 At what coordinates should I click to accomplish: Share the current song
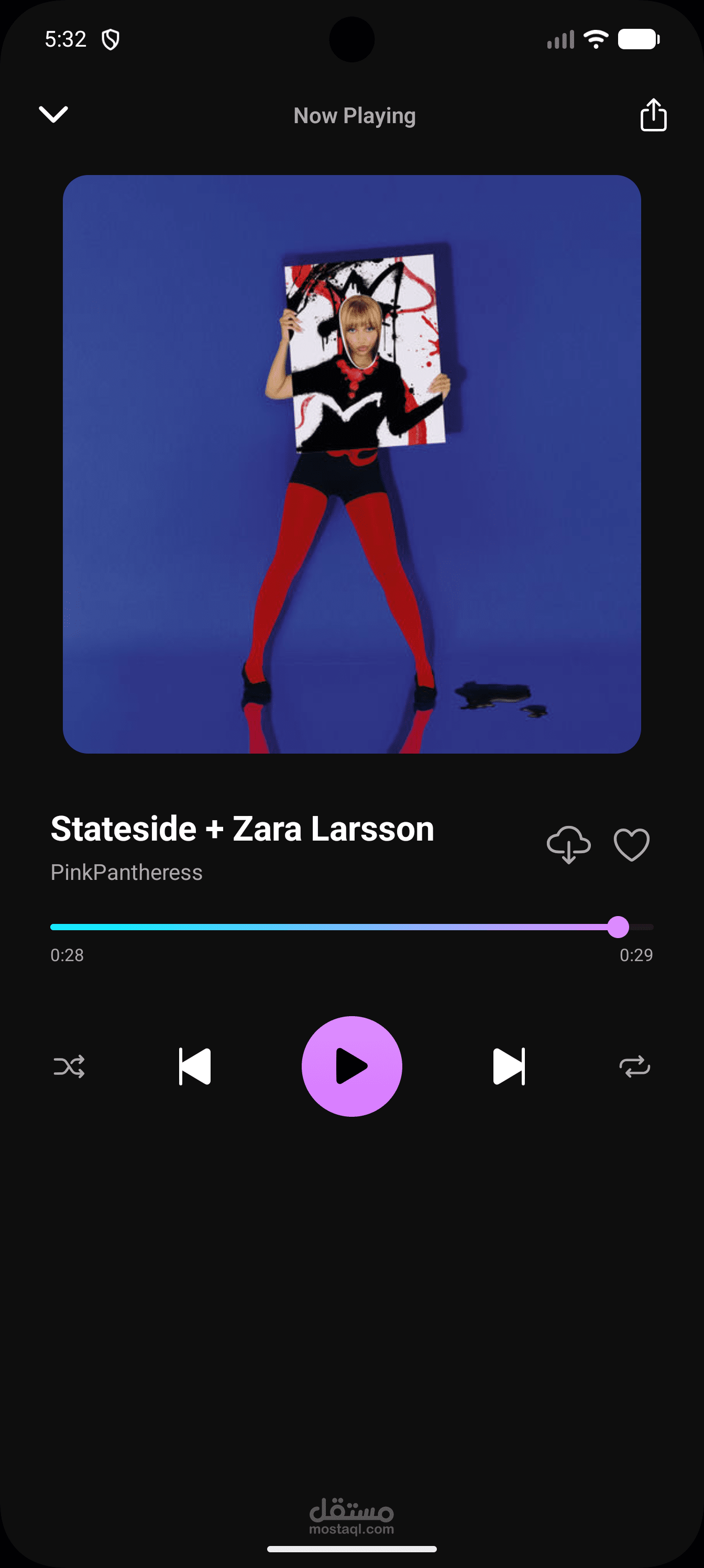(x=653, y=115)
